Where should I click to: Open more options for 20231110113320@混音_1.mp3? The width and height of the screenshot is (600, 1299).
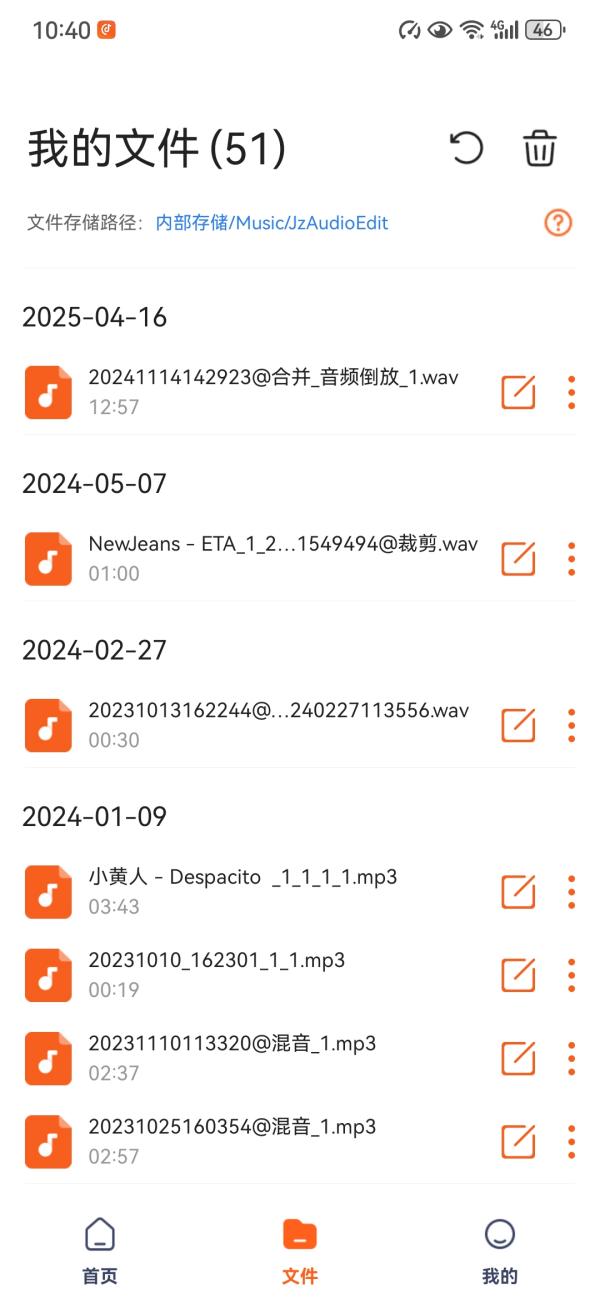(571, 1058)
